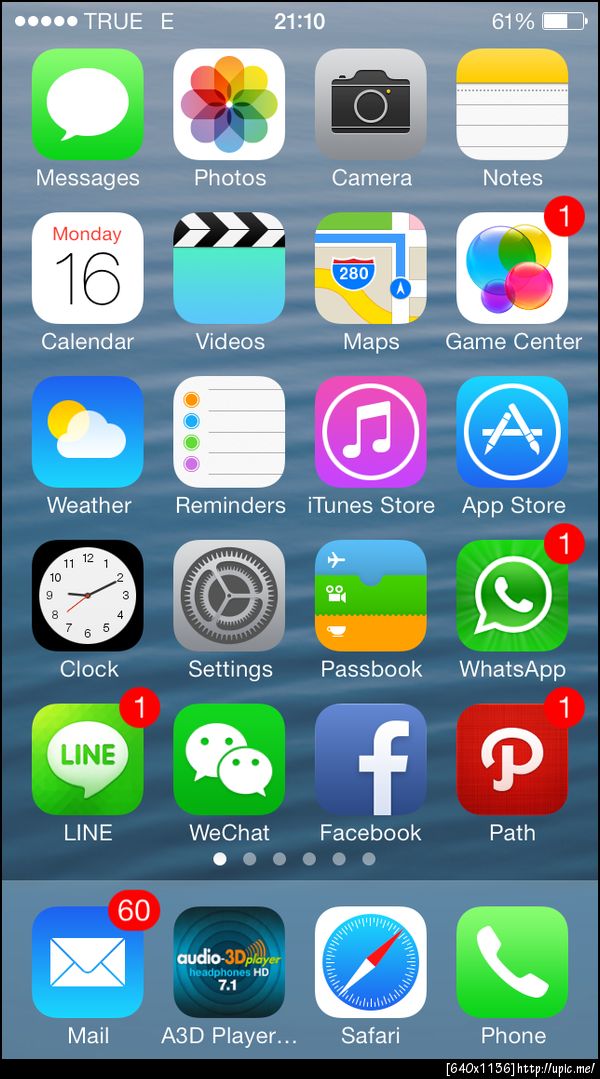The image size is (600, 1079).
Task: Launch the A3D Player app
Action: coord(229,962)
